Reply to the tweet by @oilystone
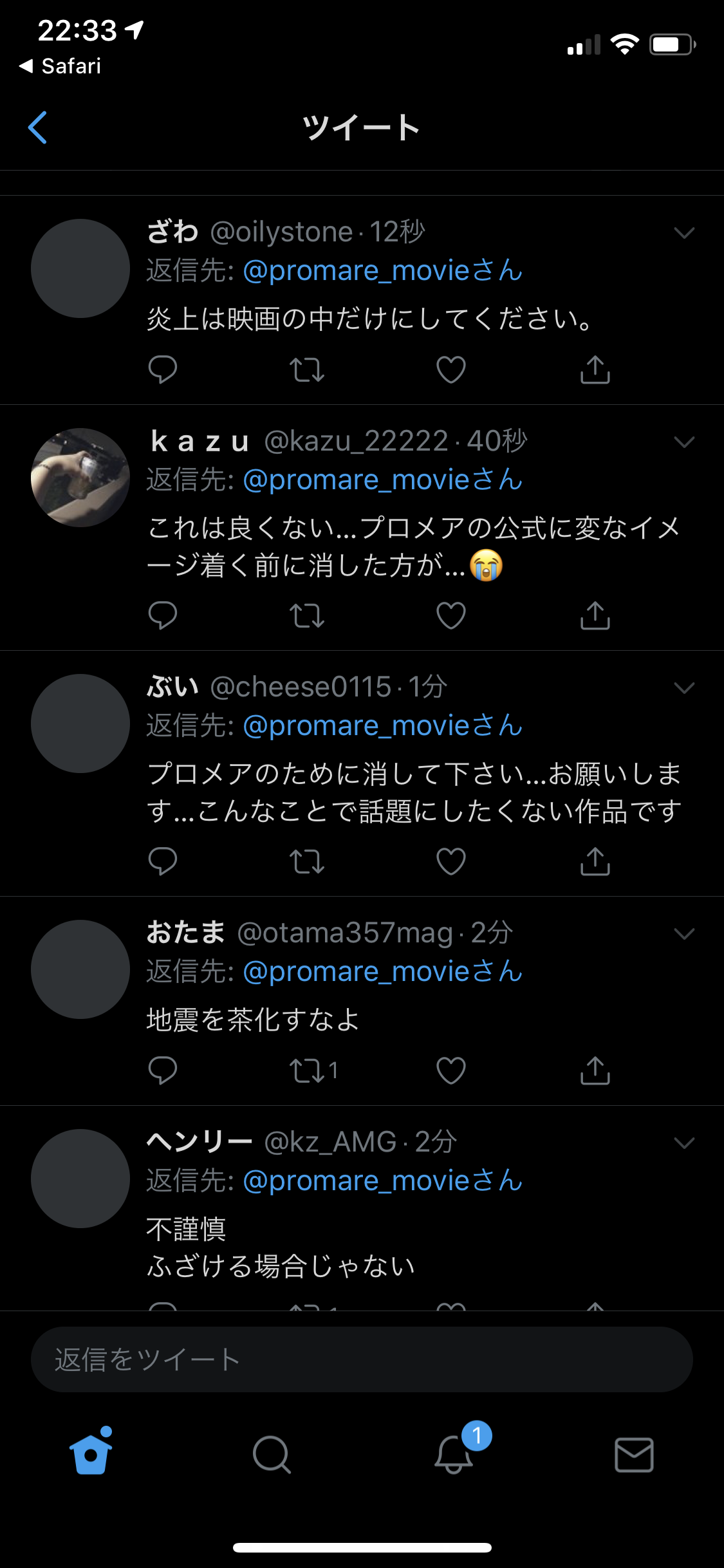 [162, 369]
